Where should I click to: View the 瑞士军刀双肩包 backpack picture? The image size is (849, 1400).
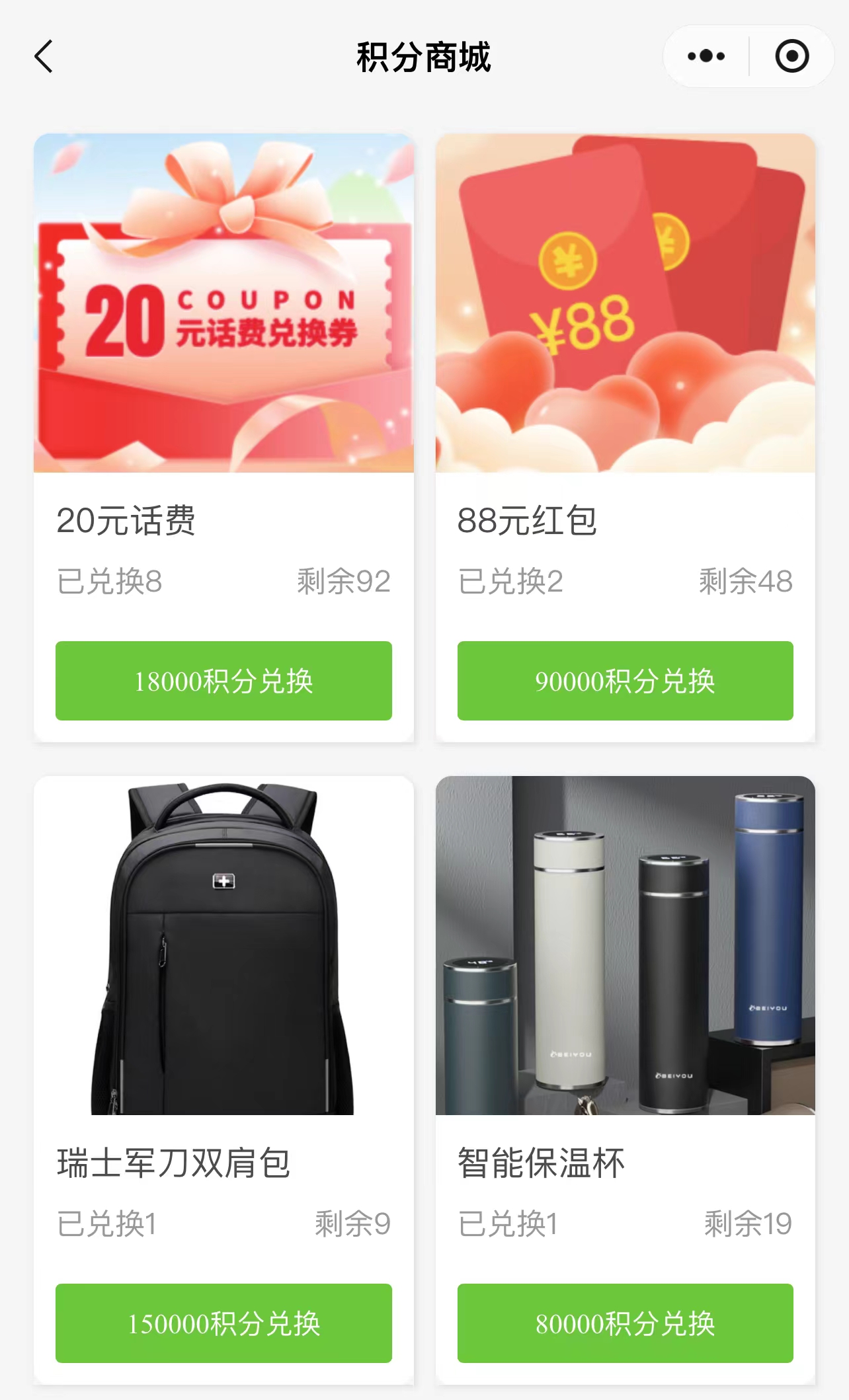coord(223,946)
